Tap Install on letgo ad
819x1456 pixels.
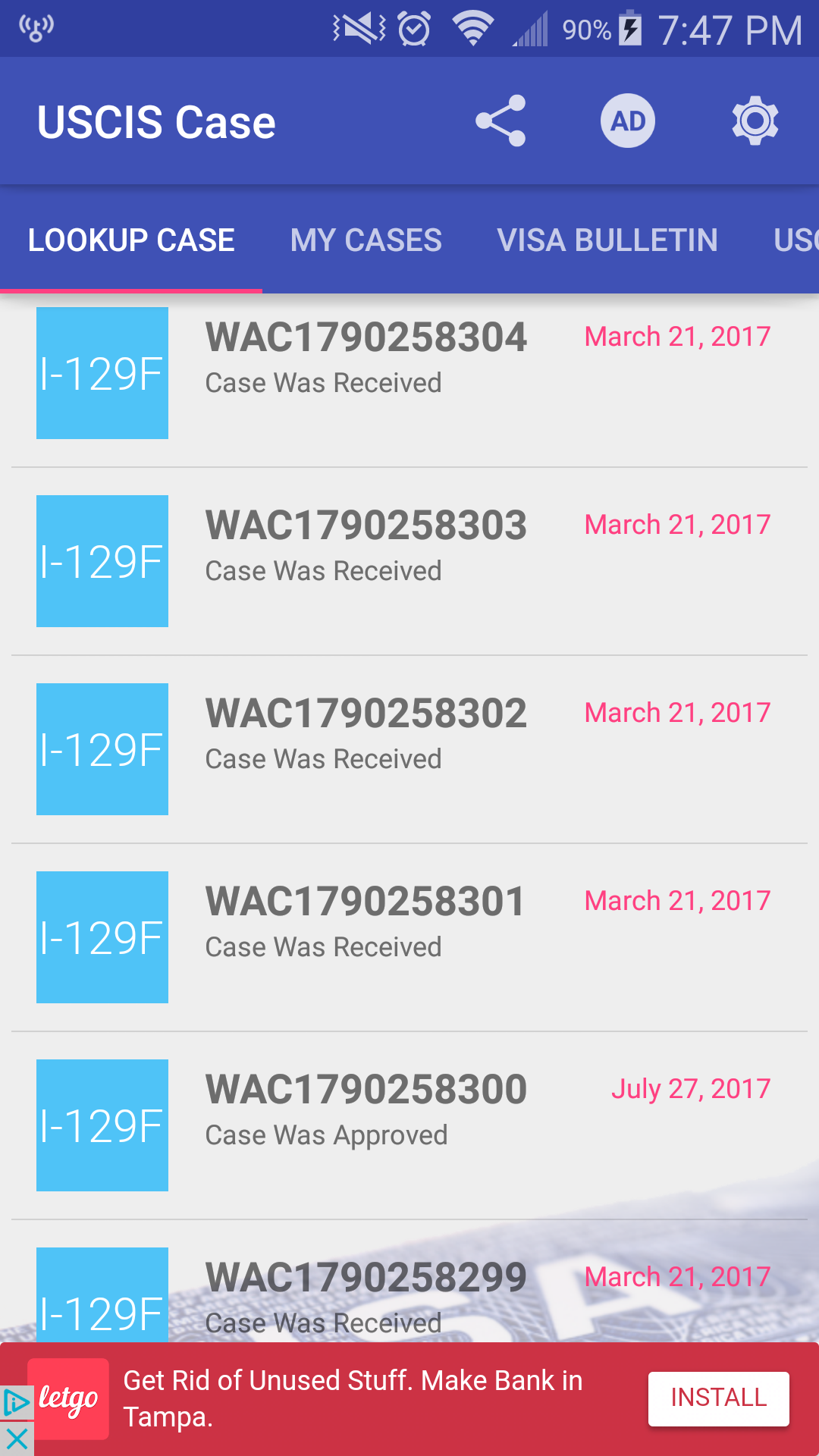click(x=719, y=1398)
